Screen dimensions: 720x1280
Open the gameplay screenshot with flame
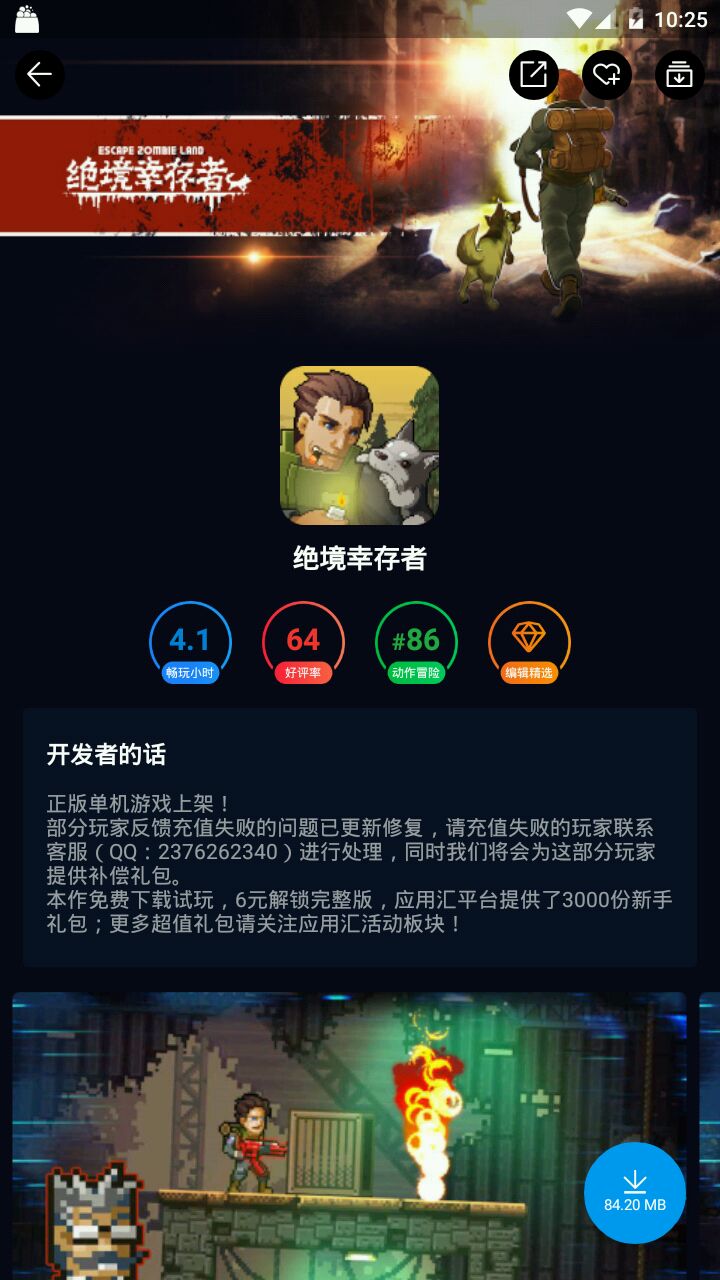349,1135
